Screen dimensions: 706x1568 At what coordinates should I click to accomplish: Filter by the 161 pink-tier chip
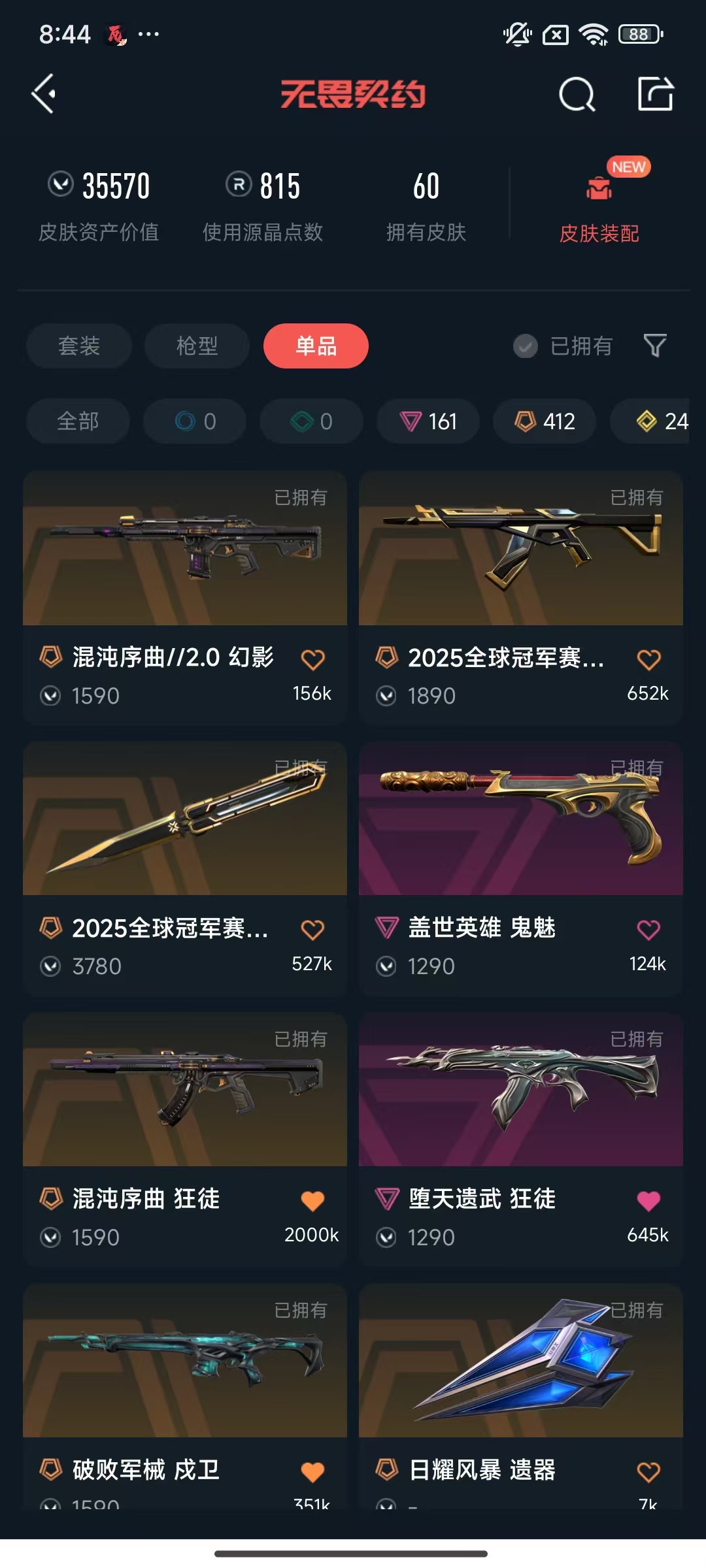coord(428,421)
